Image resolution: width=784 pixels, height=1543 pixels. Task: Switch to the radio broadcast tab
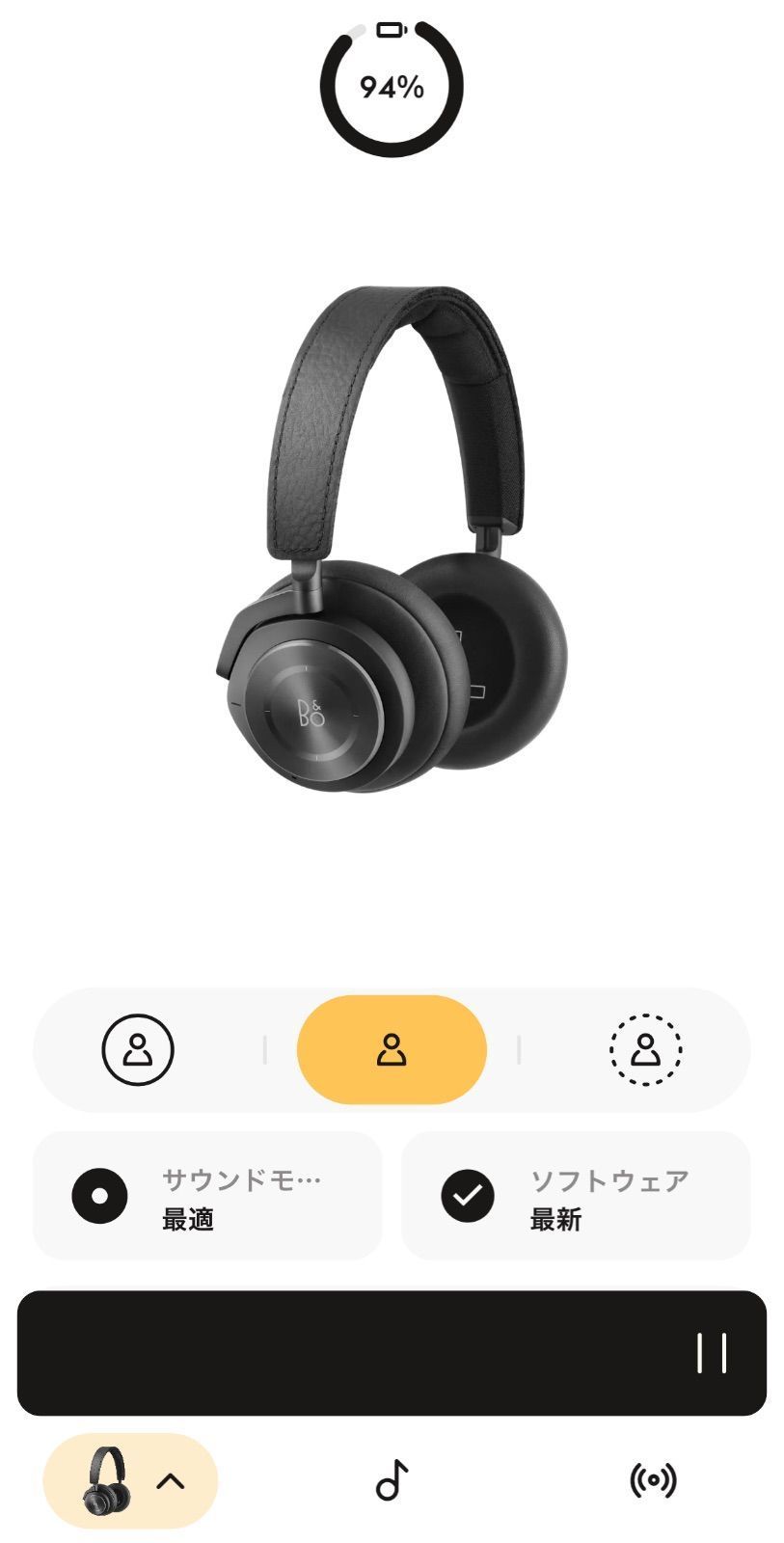(x=653, y=1480)
